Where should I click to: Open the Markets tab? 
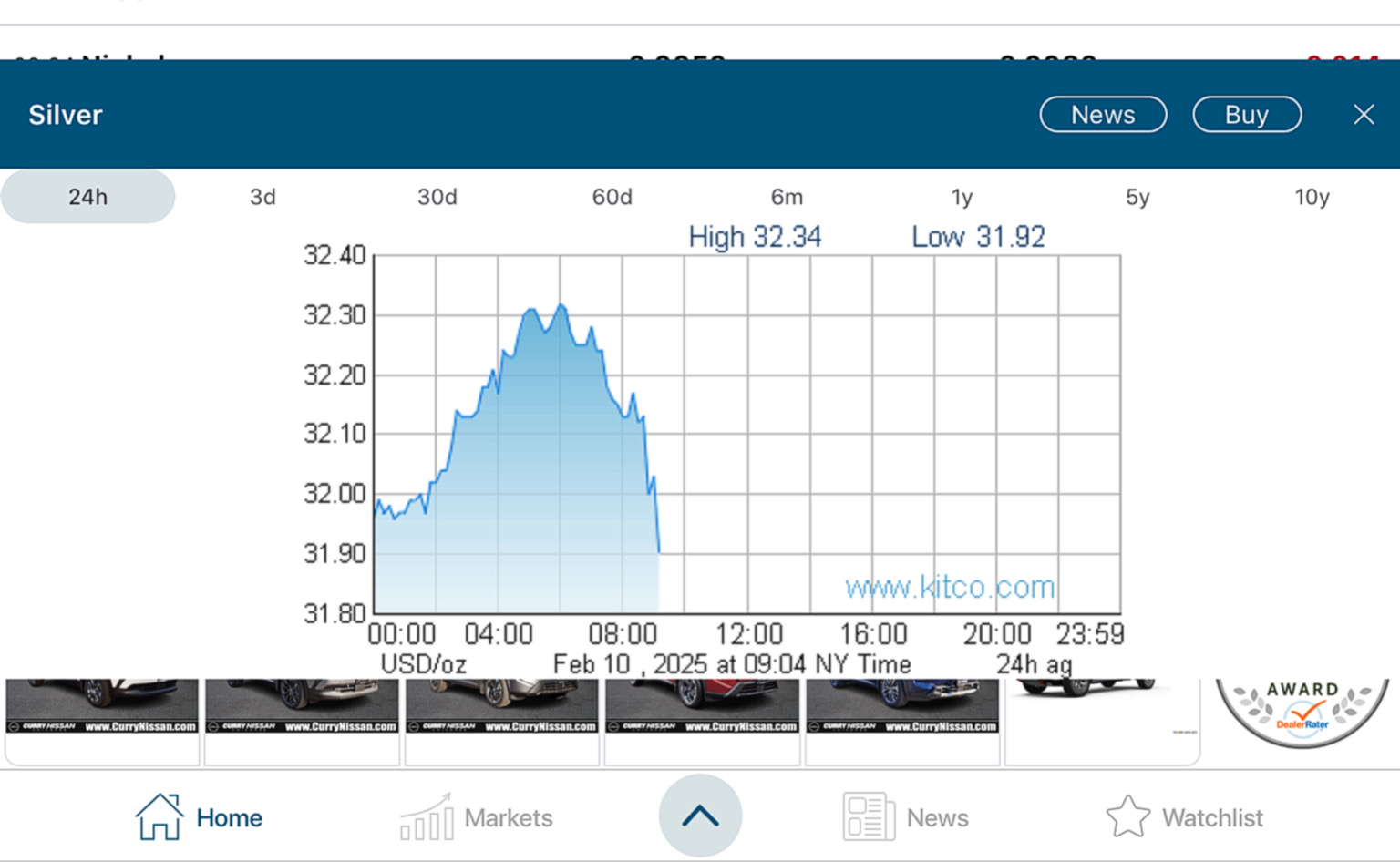tap(476, 816)
